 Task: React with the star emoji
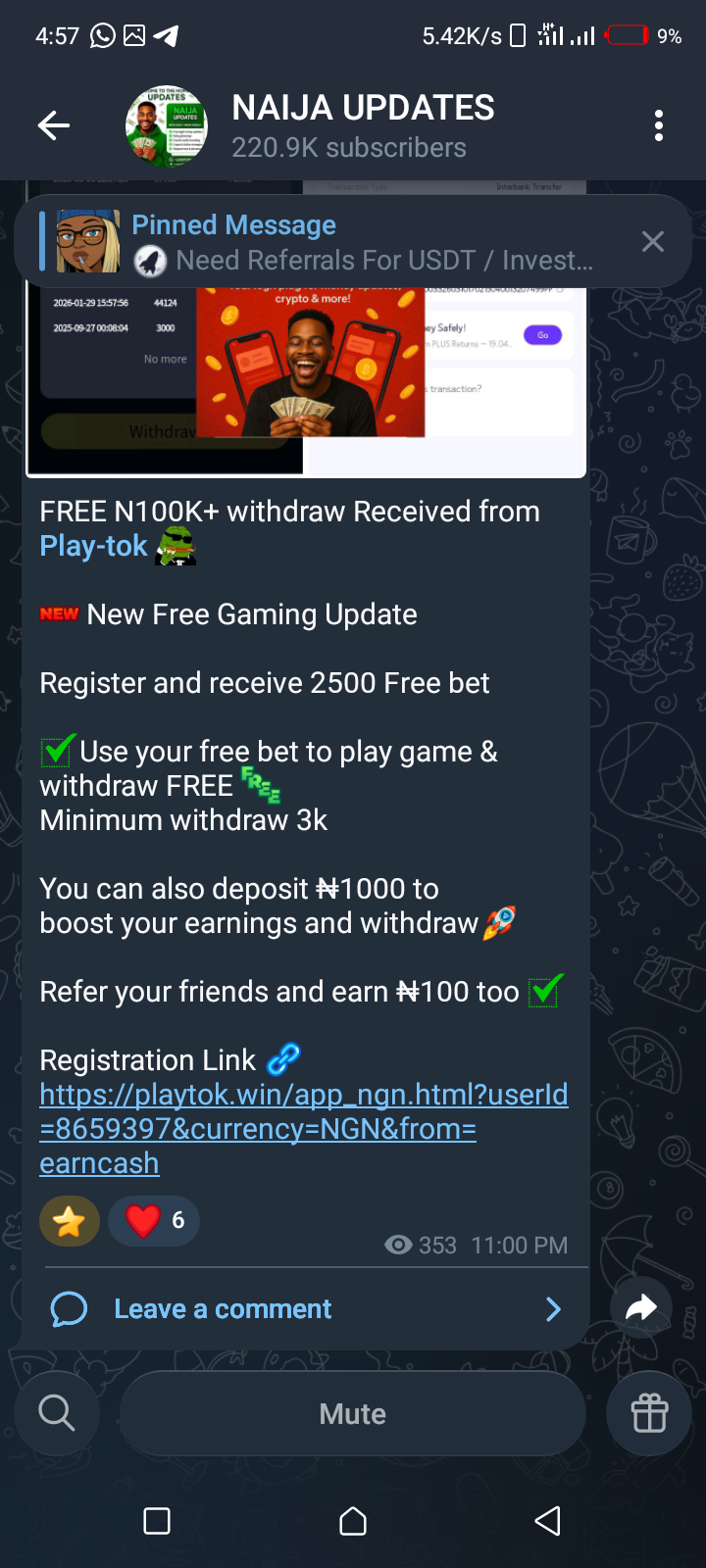[69, 1221]
